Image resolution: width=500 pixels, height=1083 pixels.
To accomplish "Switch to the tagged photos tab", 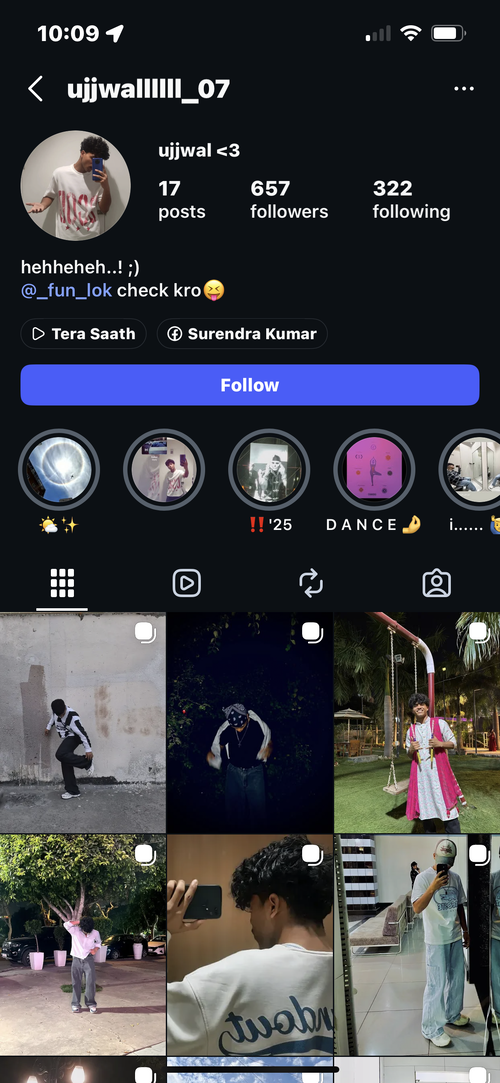I will click(x=436, y=584).
